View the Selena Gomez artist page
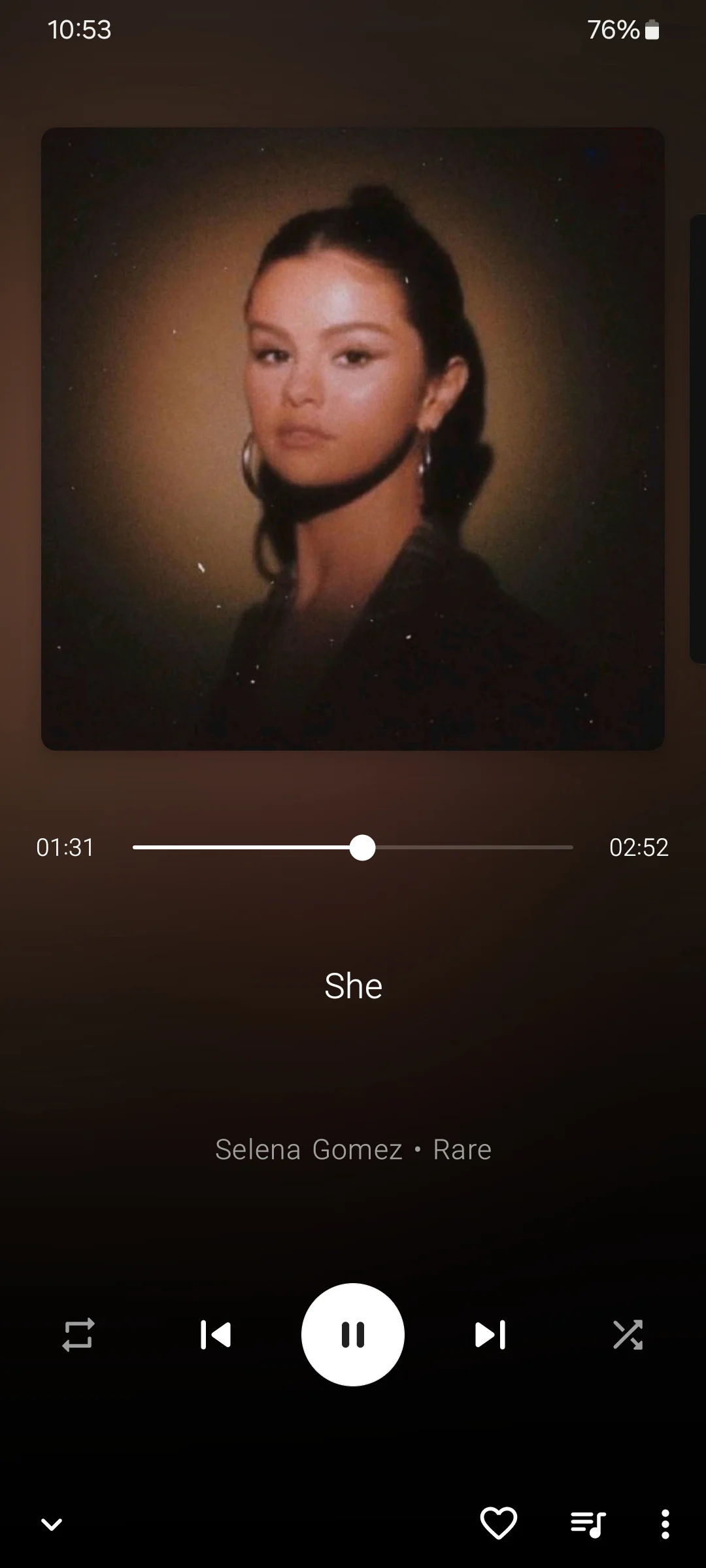The image size is (706, 1568). (307, 1149)
